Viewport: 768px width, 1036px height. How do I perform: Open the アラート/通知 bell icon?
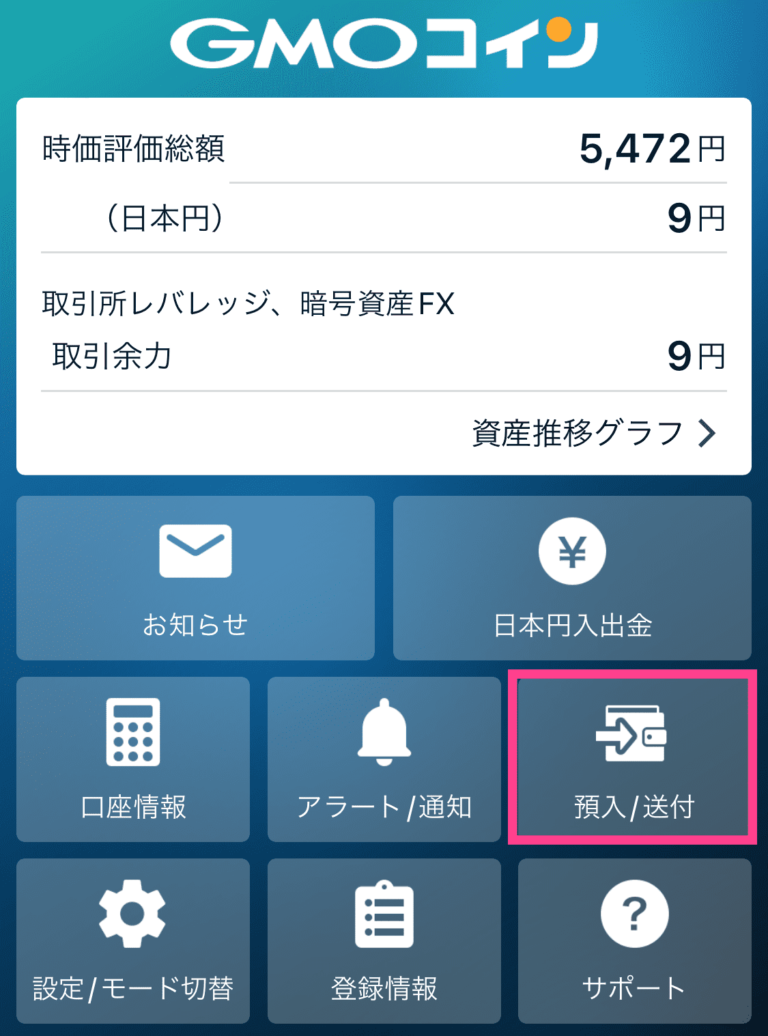(x=384, y=733)
